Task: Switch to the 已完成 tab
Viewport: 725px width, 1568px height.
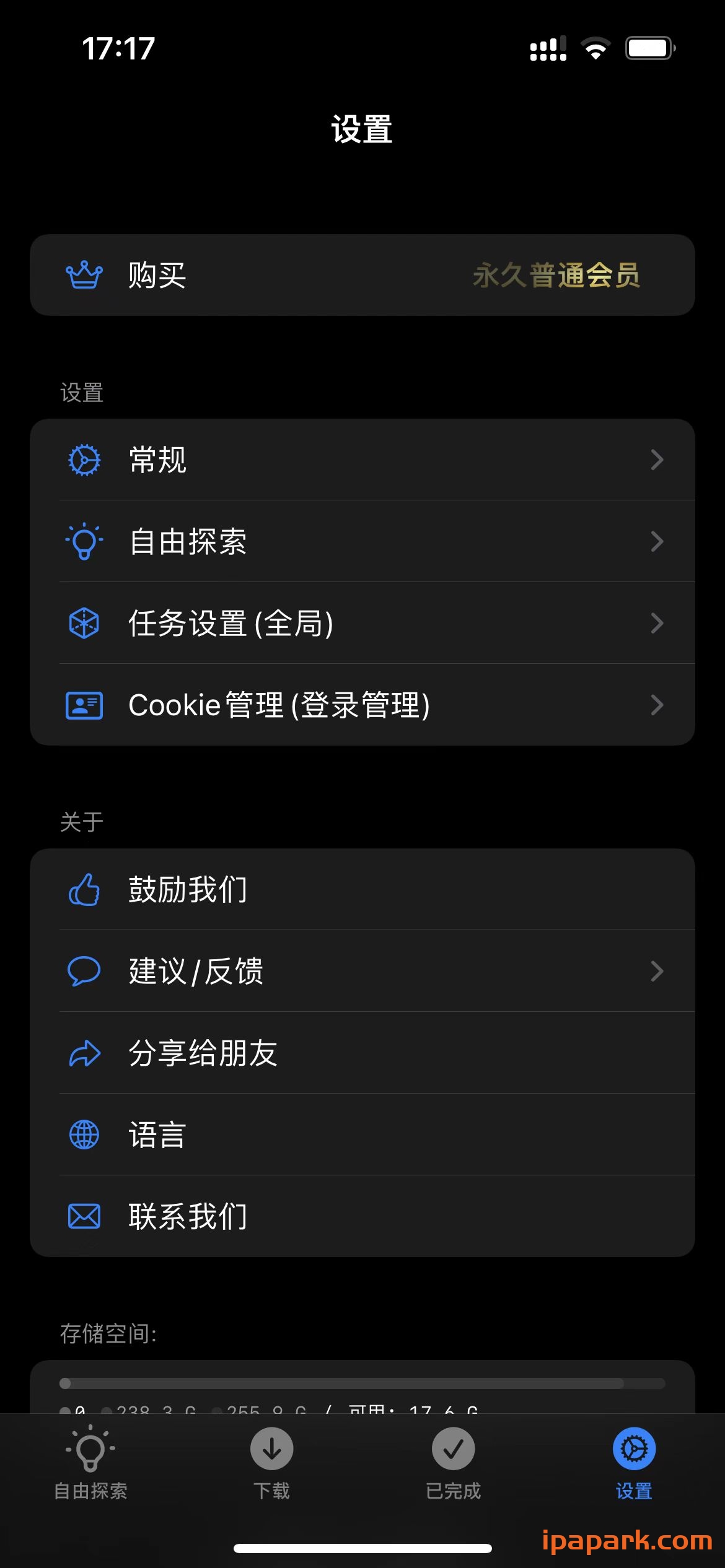Action: point(453,1461)
